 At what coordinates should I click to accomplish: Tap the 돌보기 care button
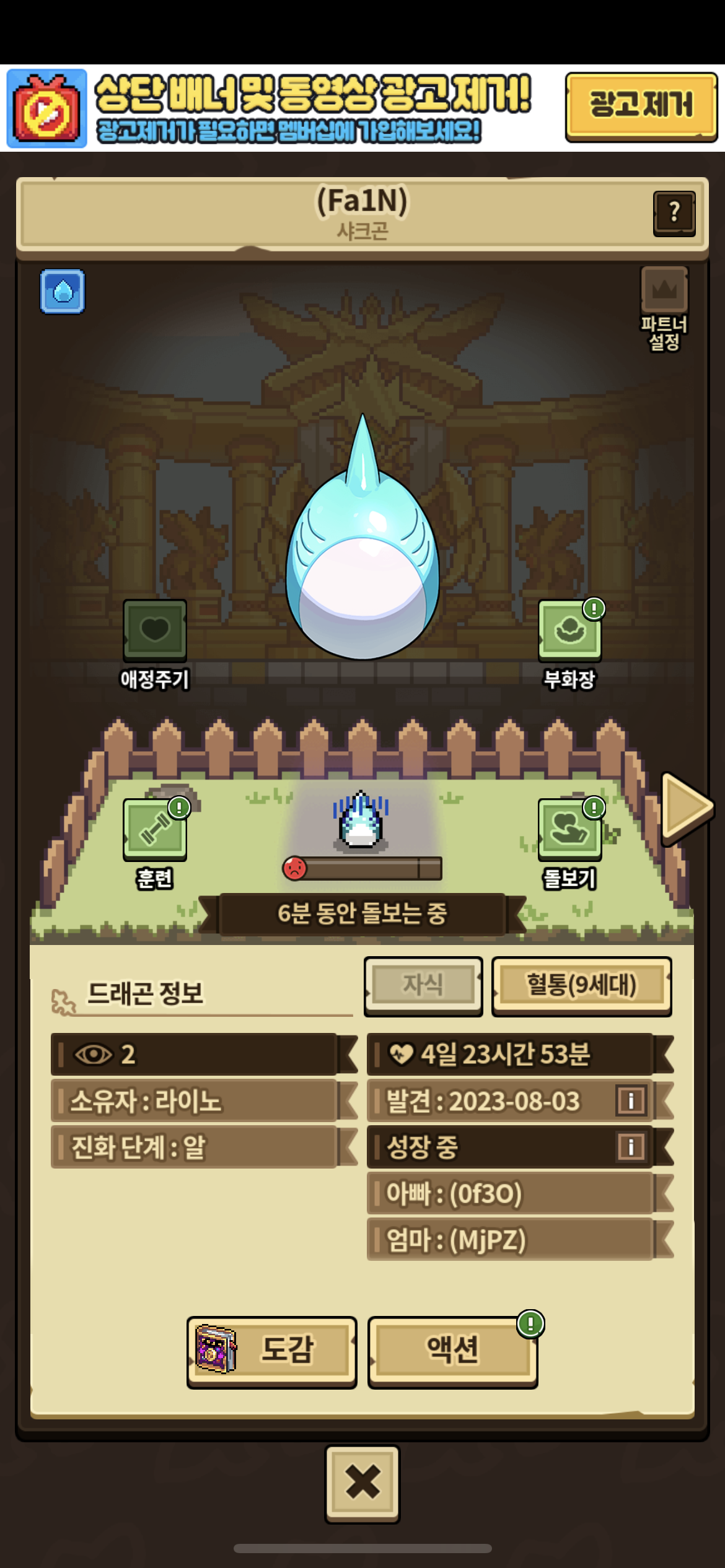point(569,830)
